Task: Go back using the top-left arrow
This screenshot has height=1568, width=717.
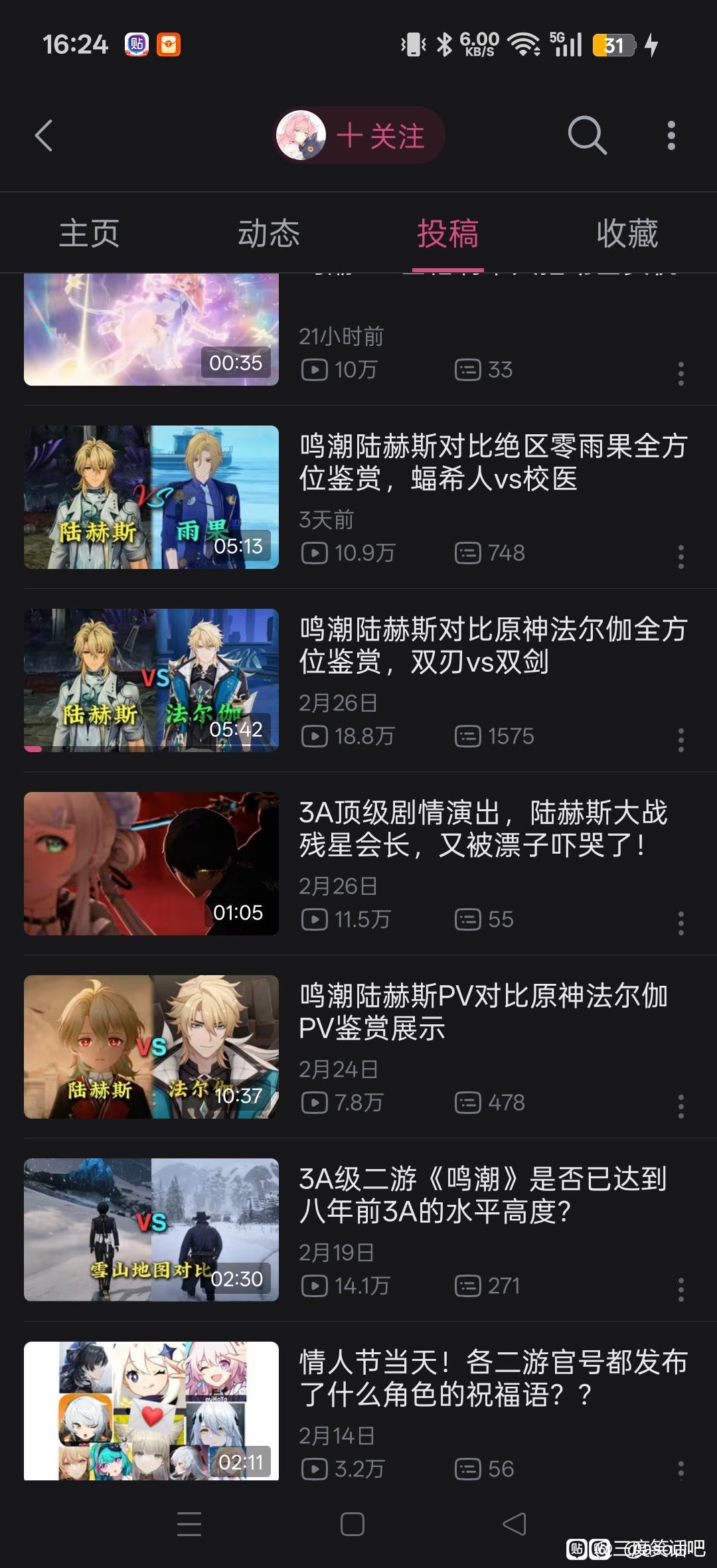Action: point(44,136)
